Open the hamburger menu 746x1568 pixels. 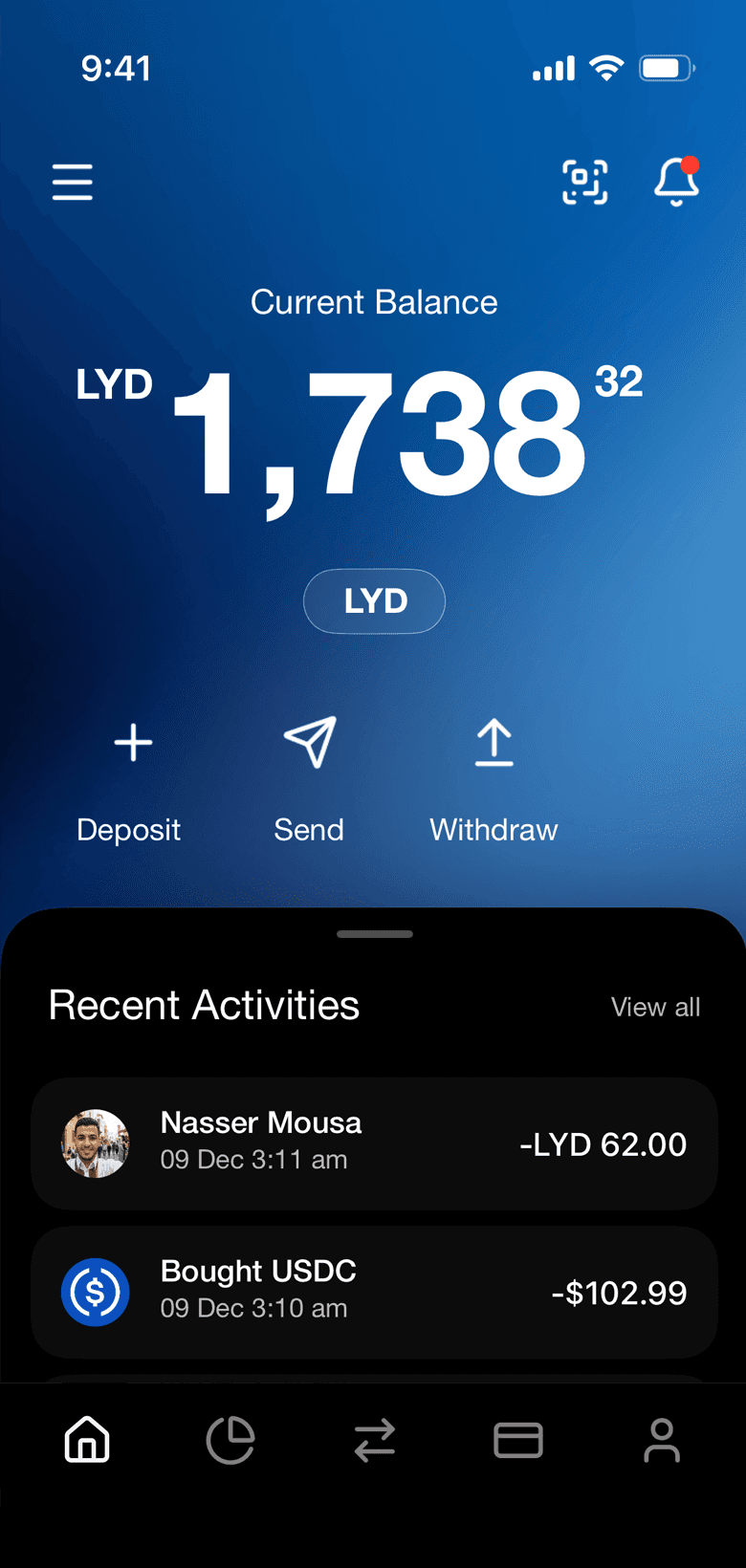click(x=73, y=182)
